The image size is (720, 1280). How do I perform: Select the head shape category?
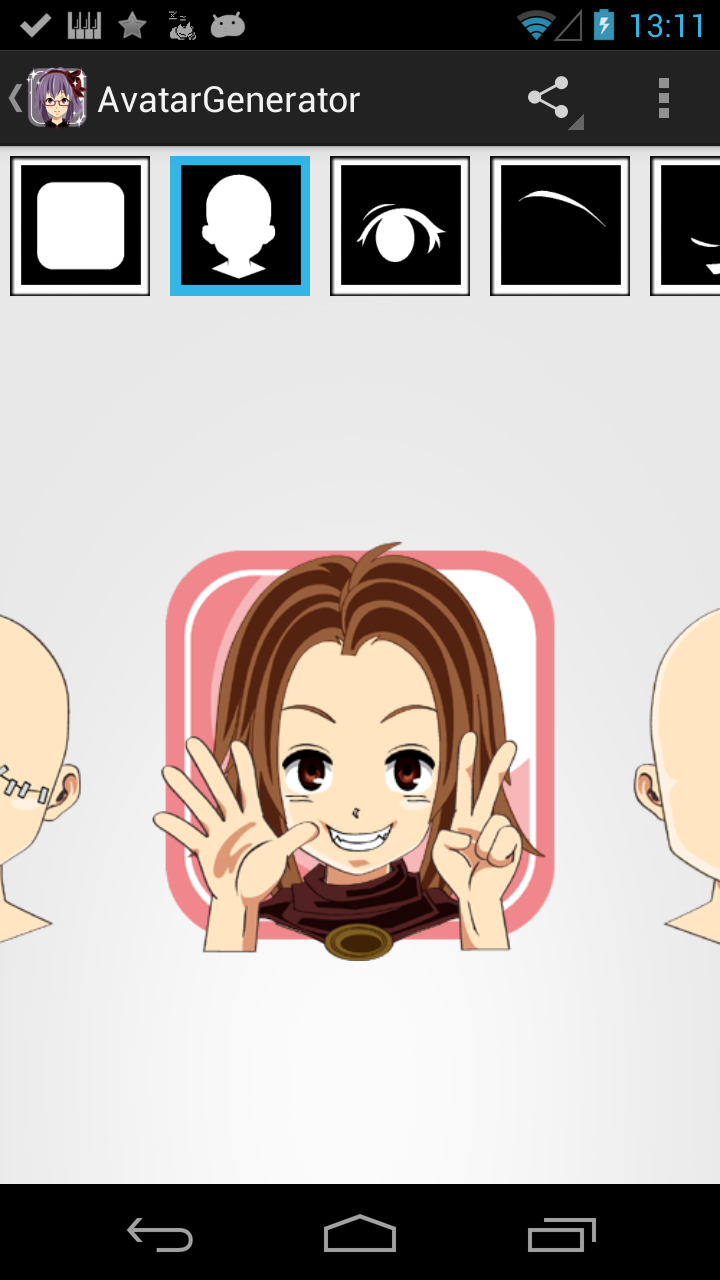tap(240, 226)
